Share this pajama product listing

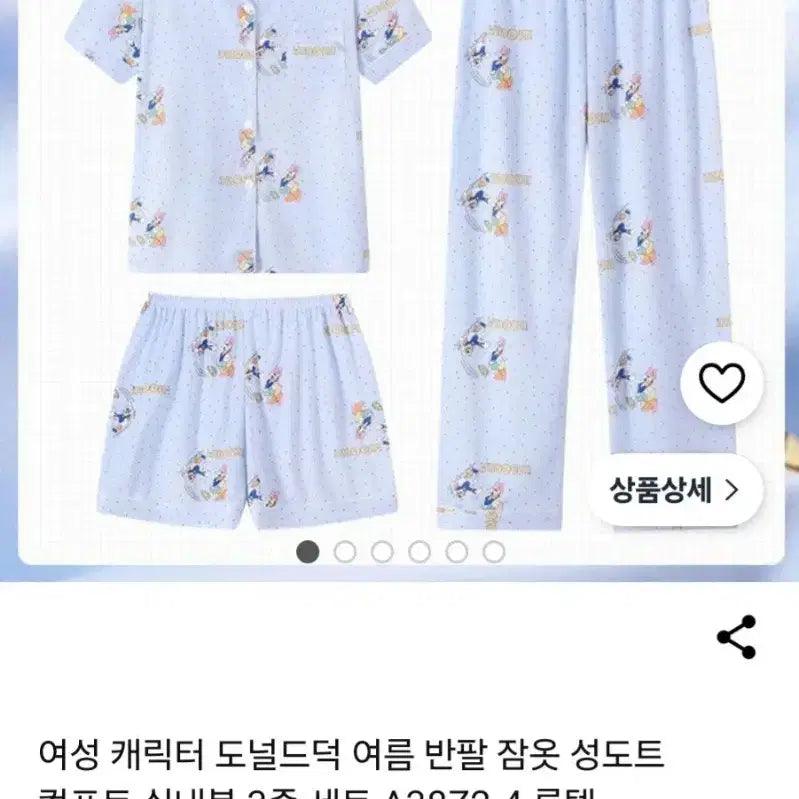click(x=736, y=637)
